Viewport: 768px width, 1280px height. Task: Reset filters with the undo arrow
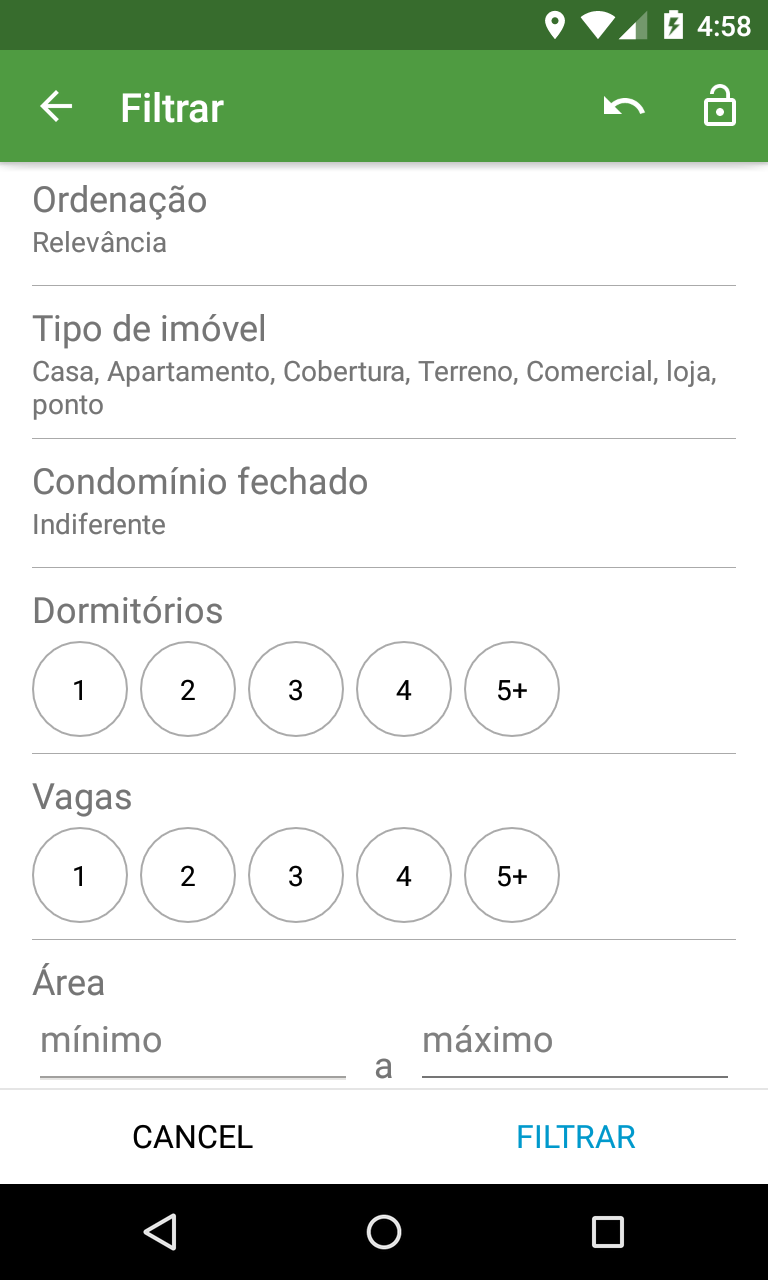tap(624, 107)
